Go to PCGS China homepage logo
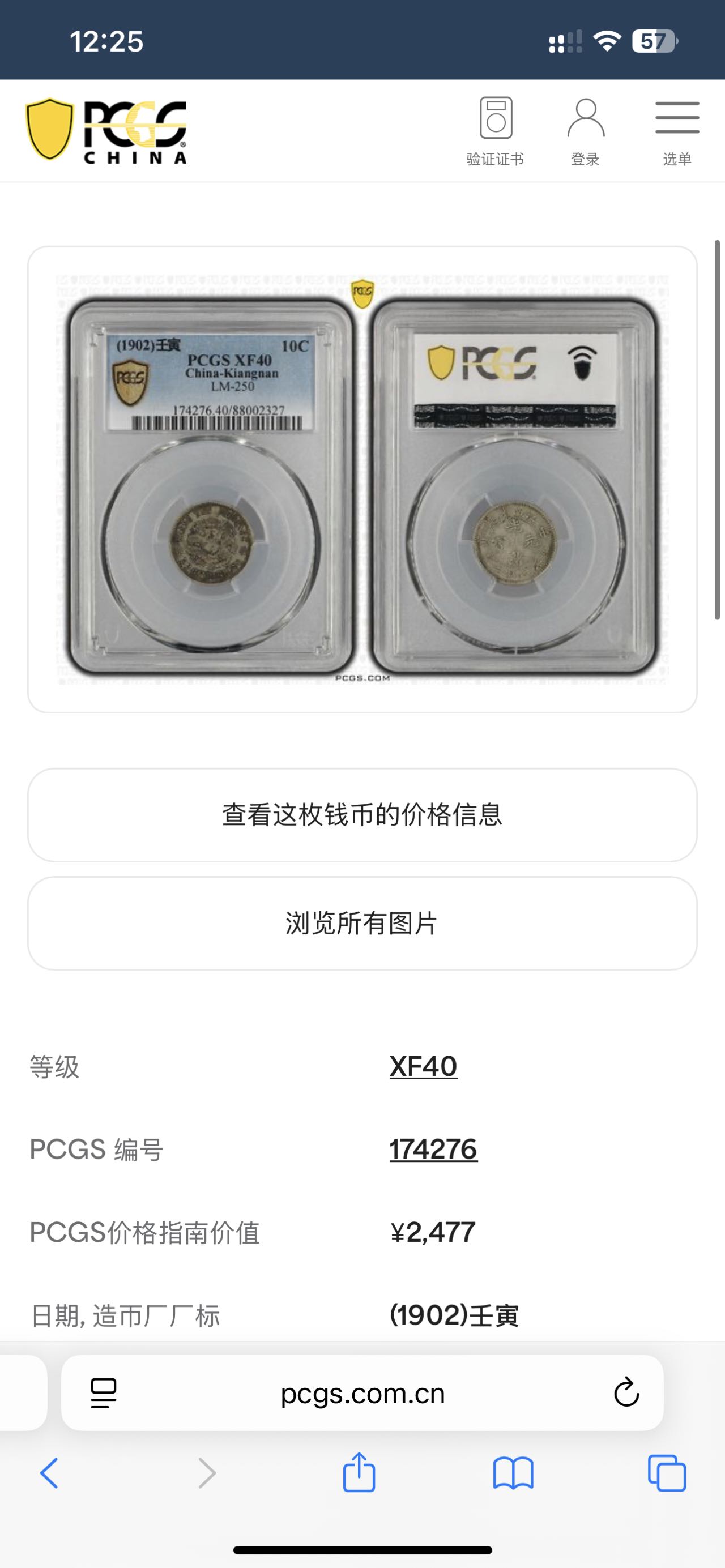 pyautogui.click(x=106, y=131)
